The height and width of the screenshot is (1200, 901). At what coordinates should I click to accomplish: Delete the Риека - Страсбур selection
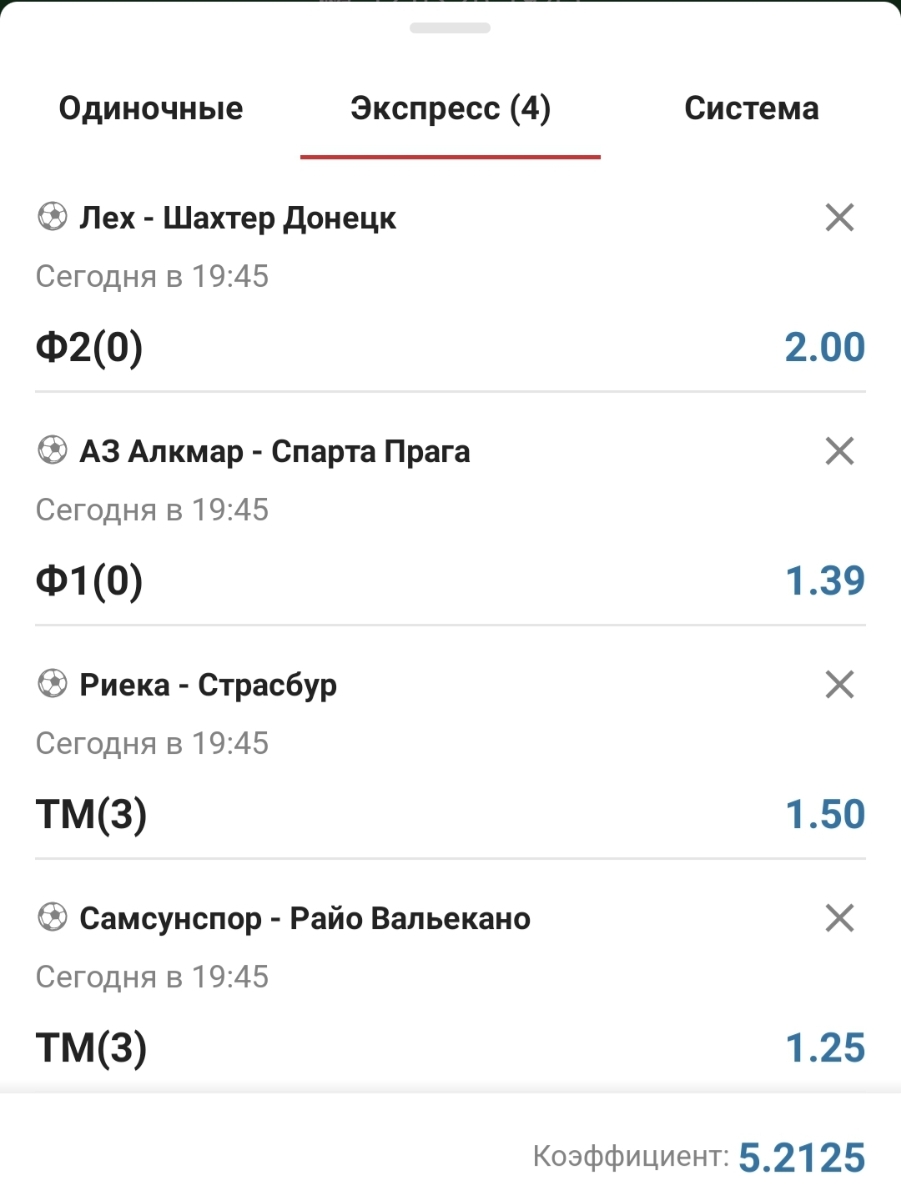839,684
